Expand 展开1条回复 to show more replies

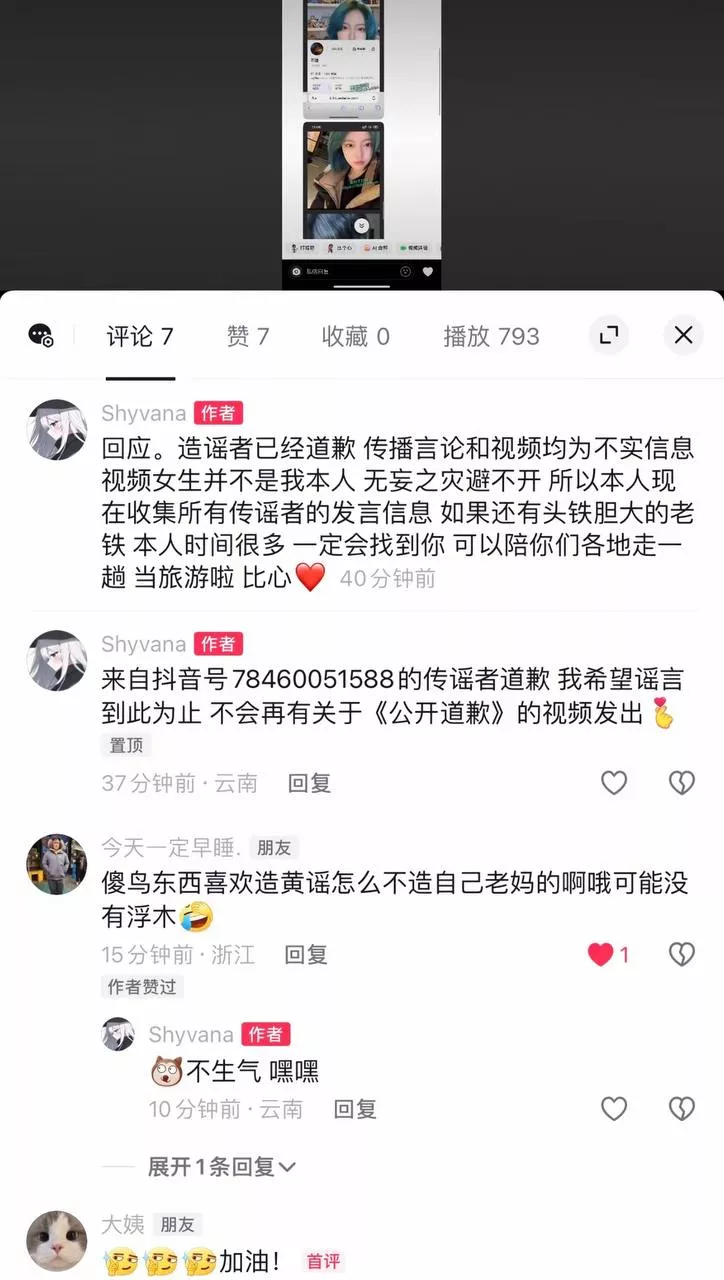(x=222, y=1166)
